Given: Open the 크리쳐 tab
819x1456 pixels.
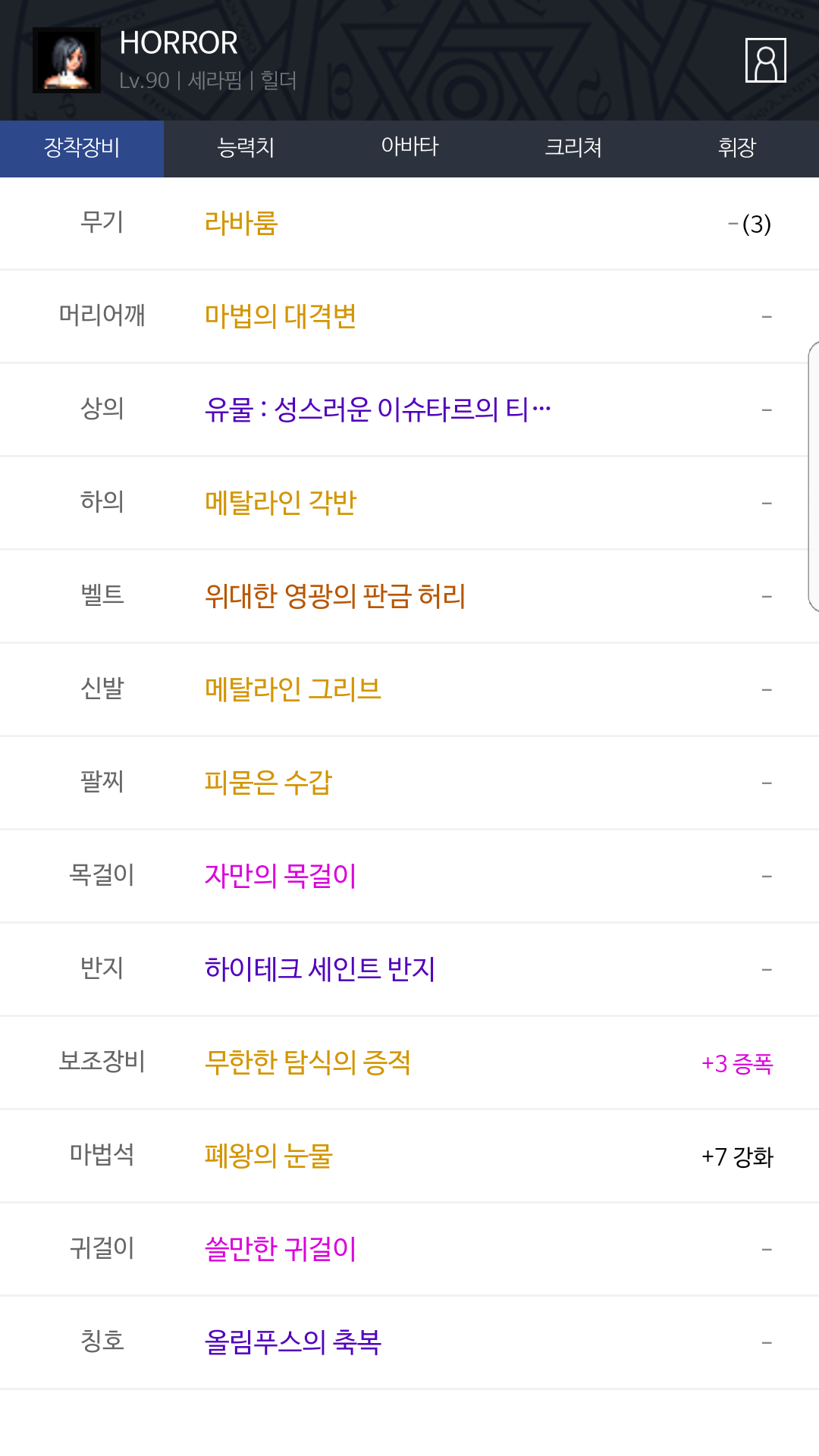Looking at the screenshot, I should (573, 149).
